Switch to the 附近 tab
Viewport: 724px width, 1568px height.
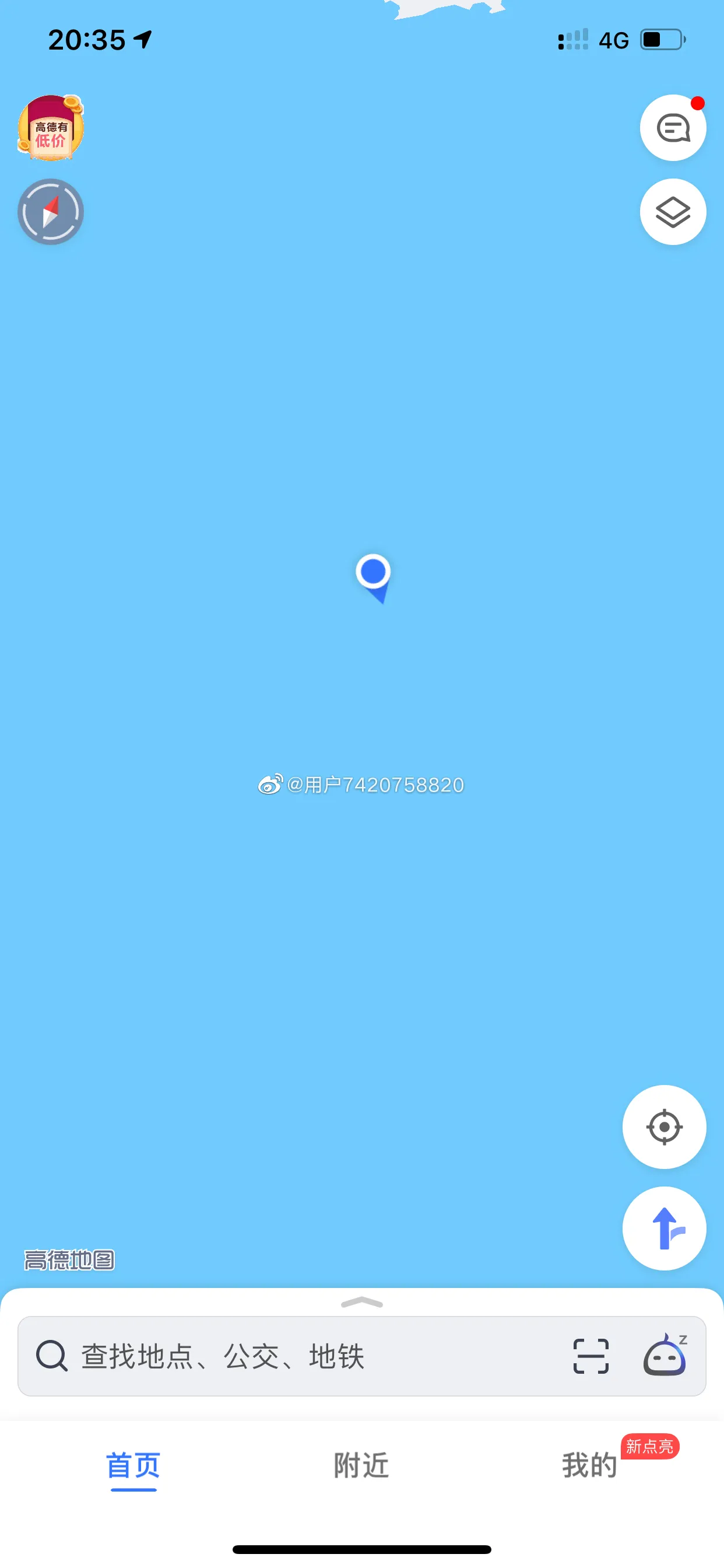click(361, 1466)
